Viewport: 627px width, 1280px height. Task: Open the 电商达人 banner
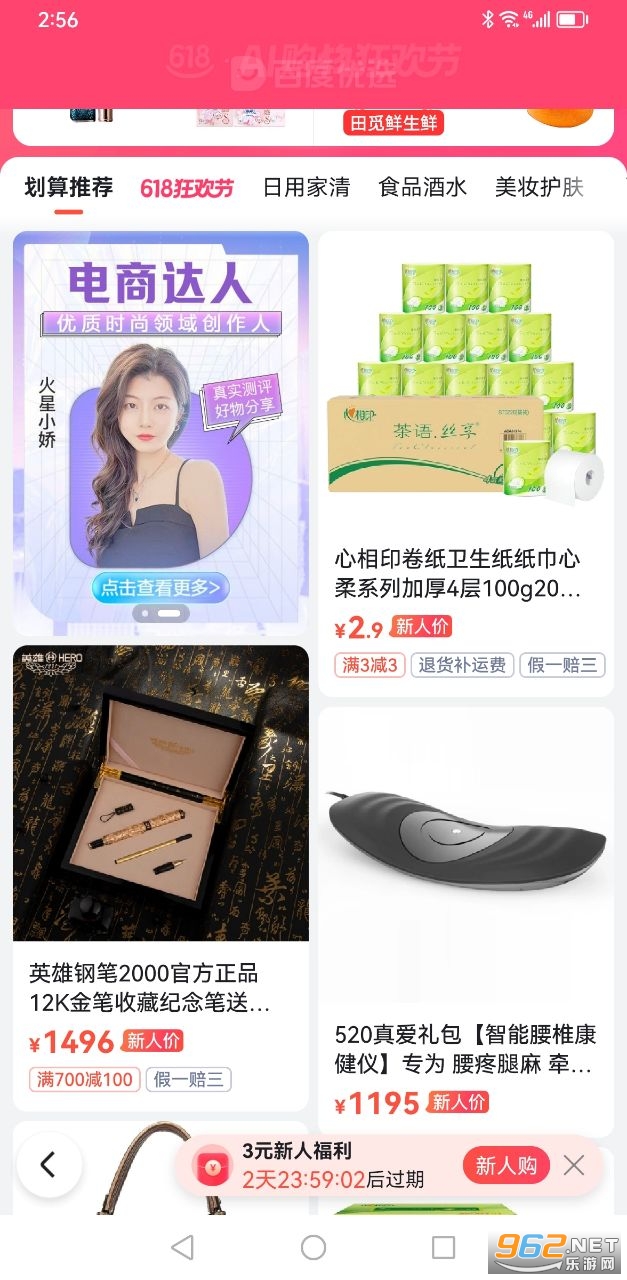(160, 420)
